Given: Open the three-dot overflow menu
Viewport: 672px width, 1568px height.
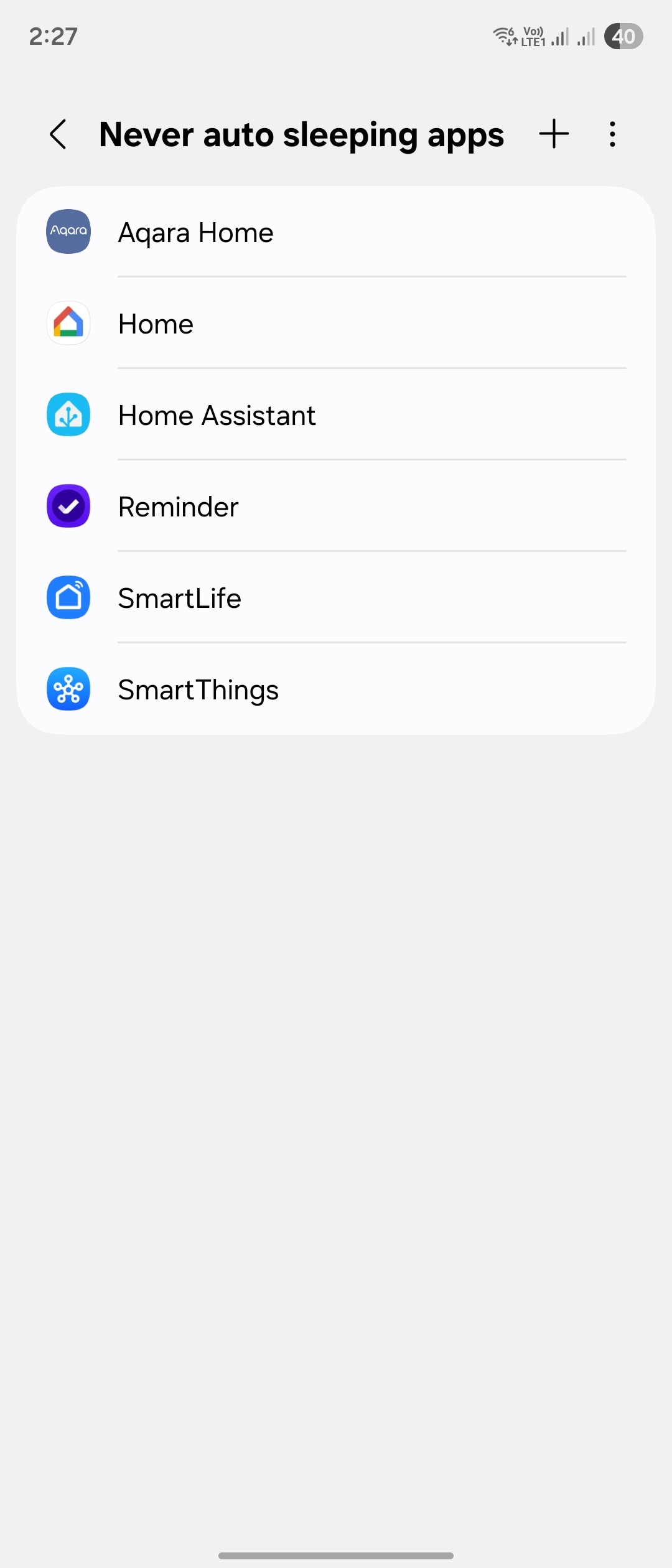Looking at the screenshot, I should [613, 134].
